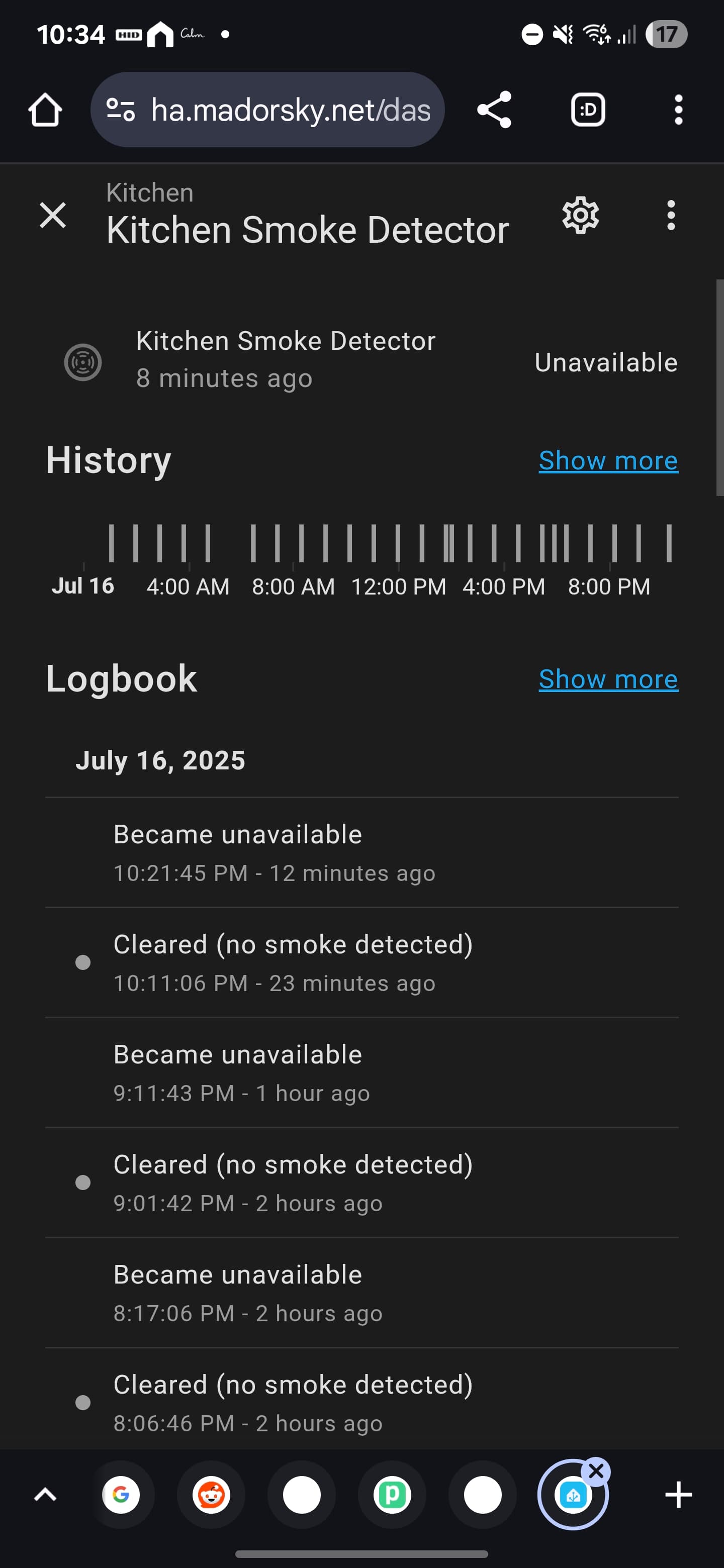The width and height of the screenshot is (724, 1568).
Task: Open the browser tab switcher
Action: coord(588,110)
